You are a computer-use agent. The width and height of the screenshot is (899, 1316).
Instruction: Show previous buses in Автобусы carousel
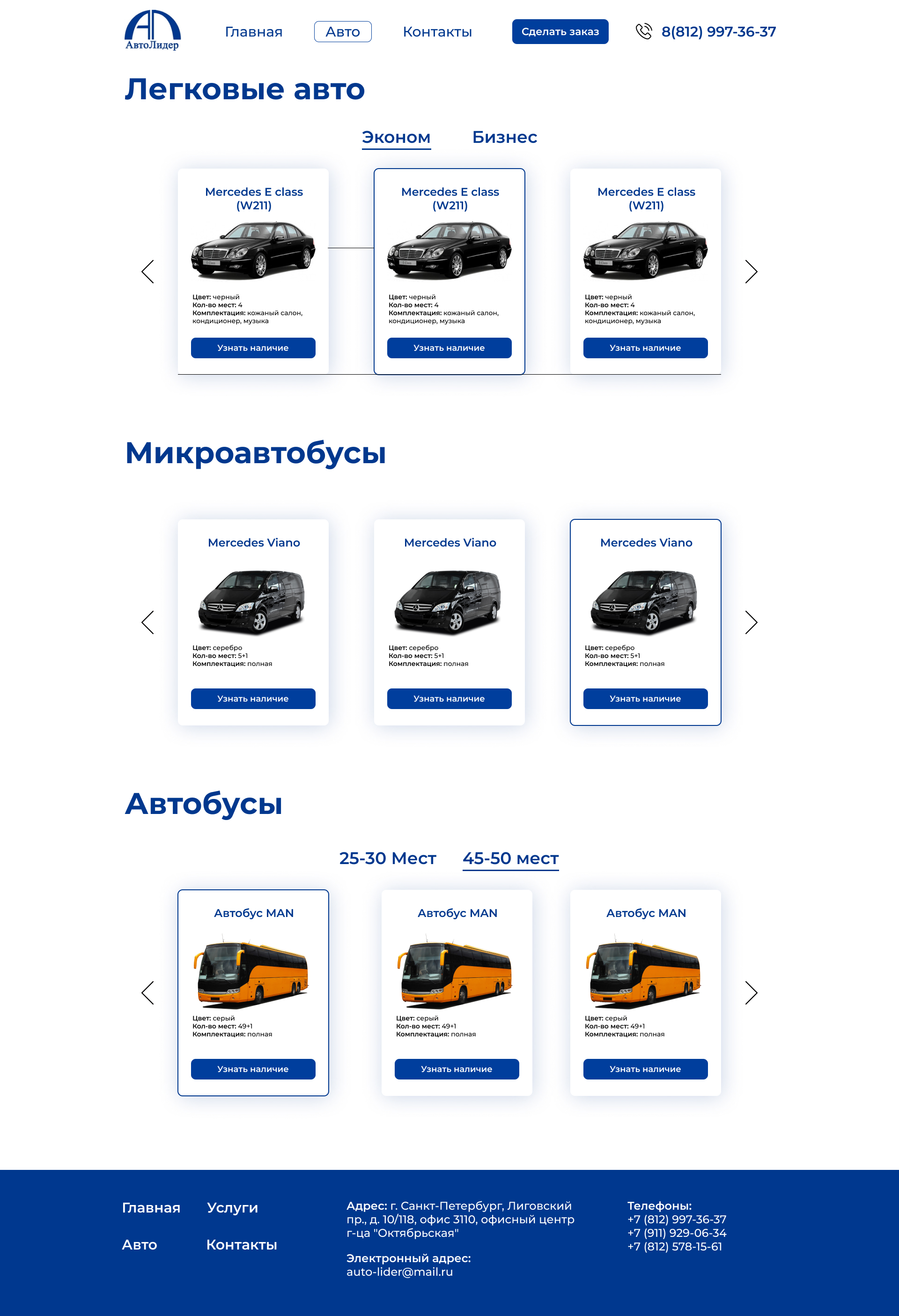tap(148, 993)
